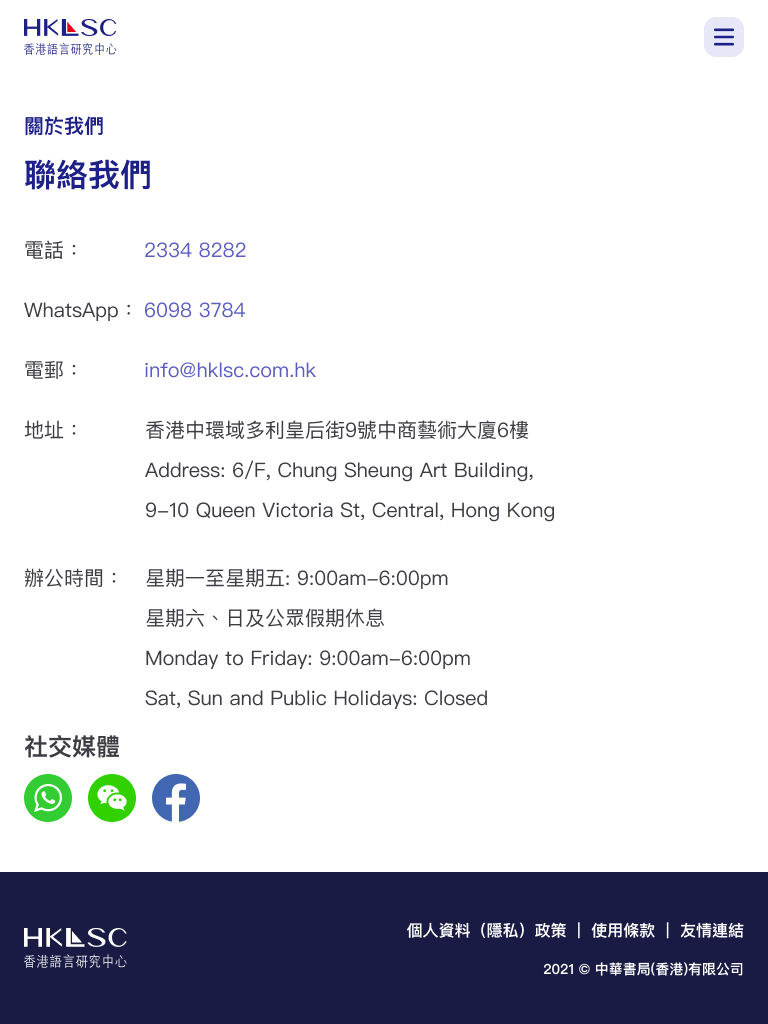Image resolution: width=768 pixels, height=1024 pixels.
Task: Open the HKLSC logo home link
Action: [x=70, y=36]
